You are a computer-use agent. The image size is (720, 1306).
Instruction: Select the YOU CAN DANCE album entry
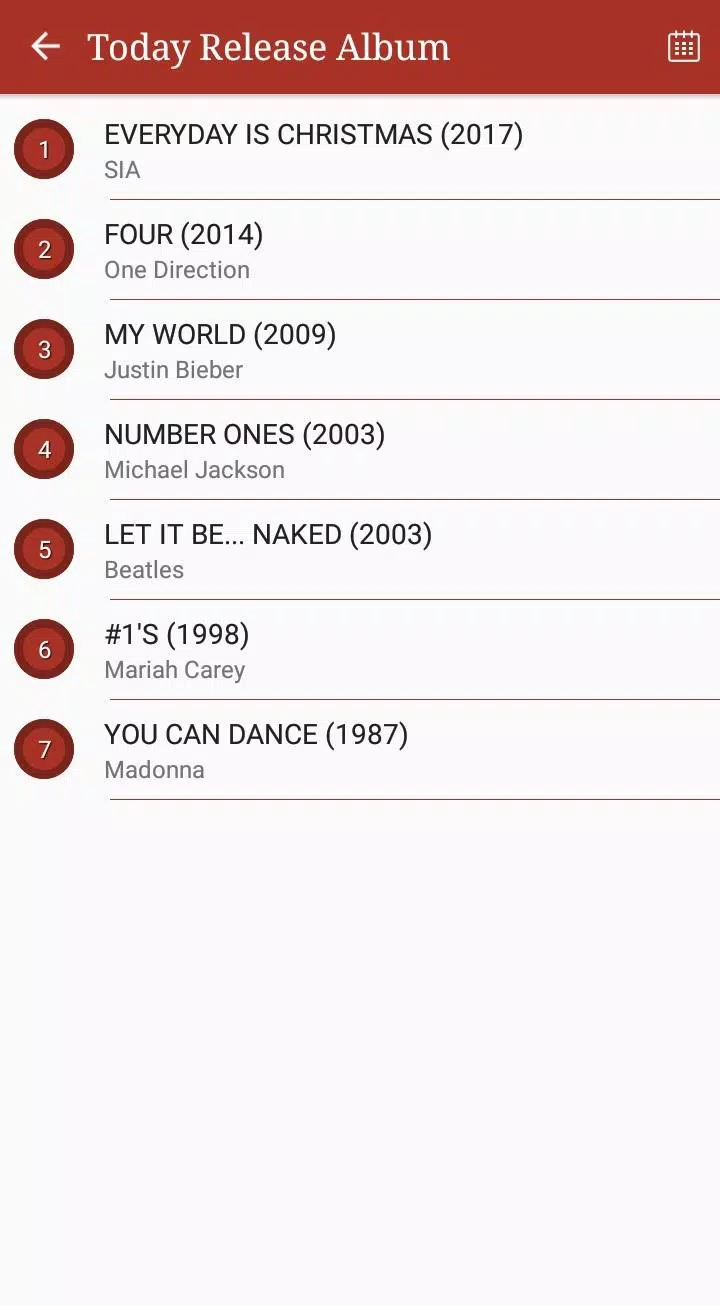(257, 734)
